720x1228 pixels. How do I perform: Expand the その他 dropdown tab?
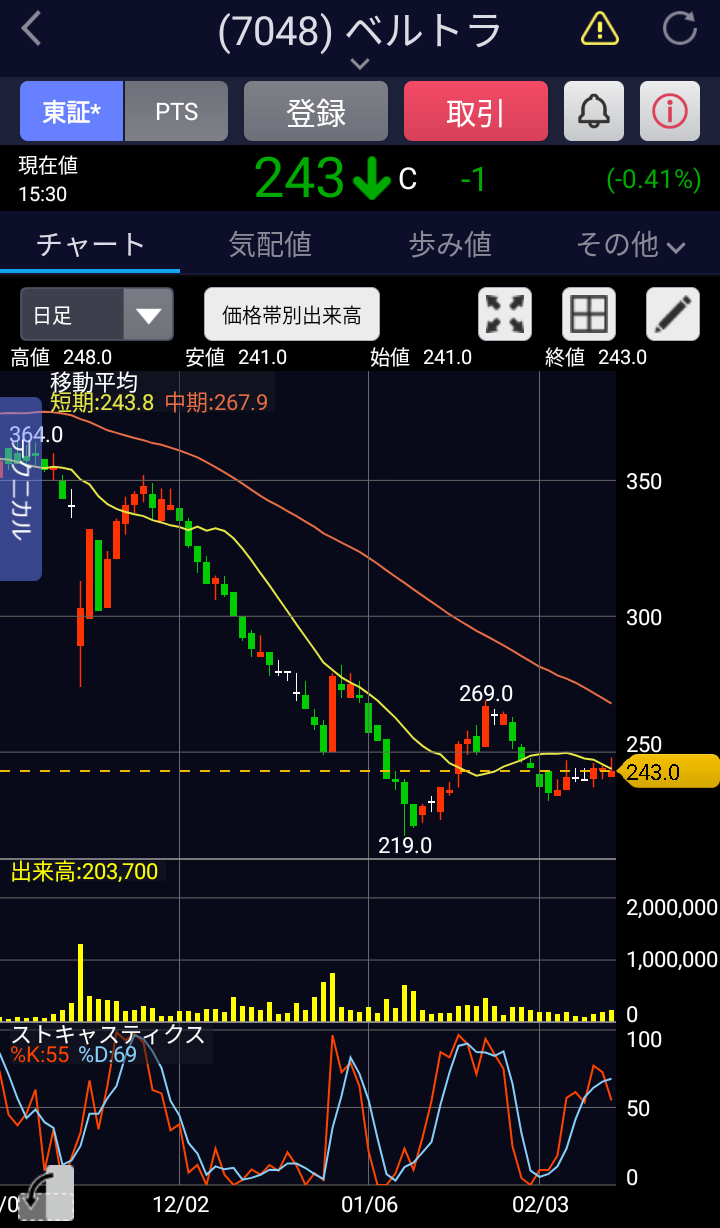coord(630,244)
